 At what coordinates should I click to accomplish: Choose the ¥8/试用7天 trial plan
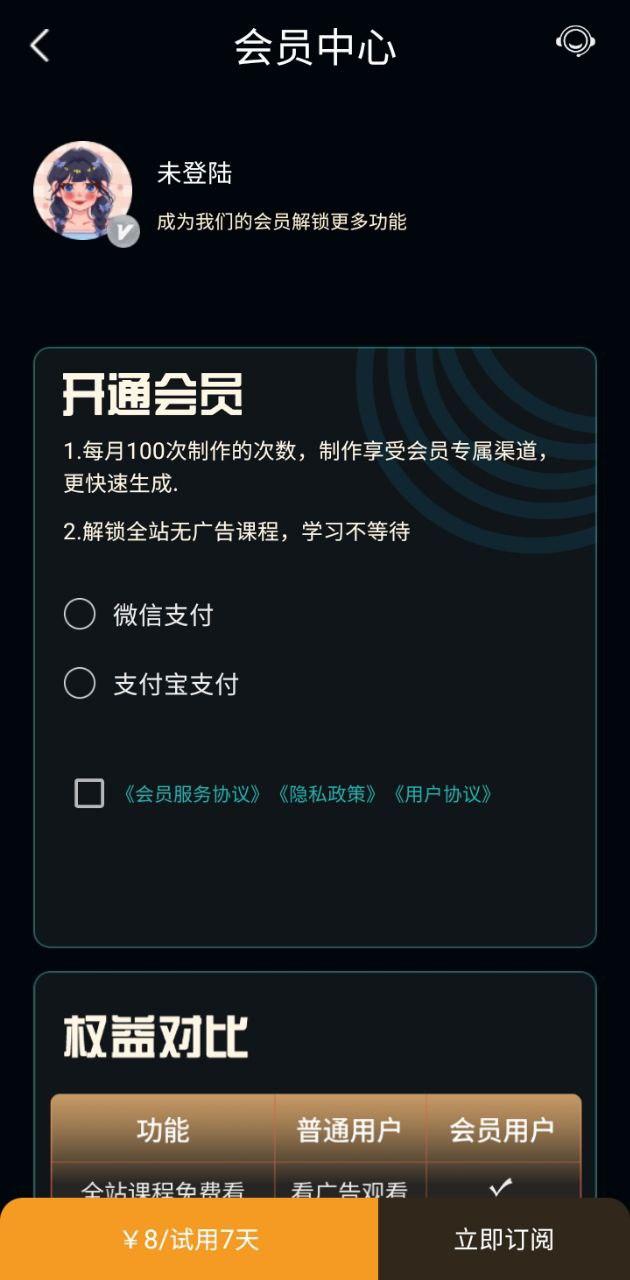pos(190,1240)
